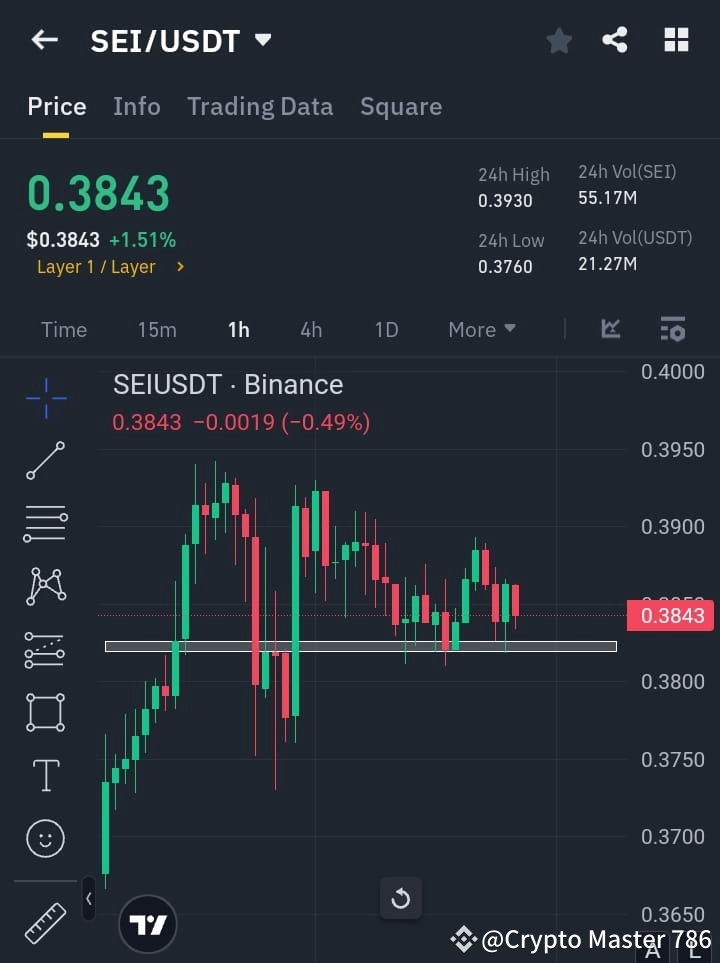Toggle the favorite star for SEI/USDT
720x963 pixels.
(558, 40)
